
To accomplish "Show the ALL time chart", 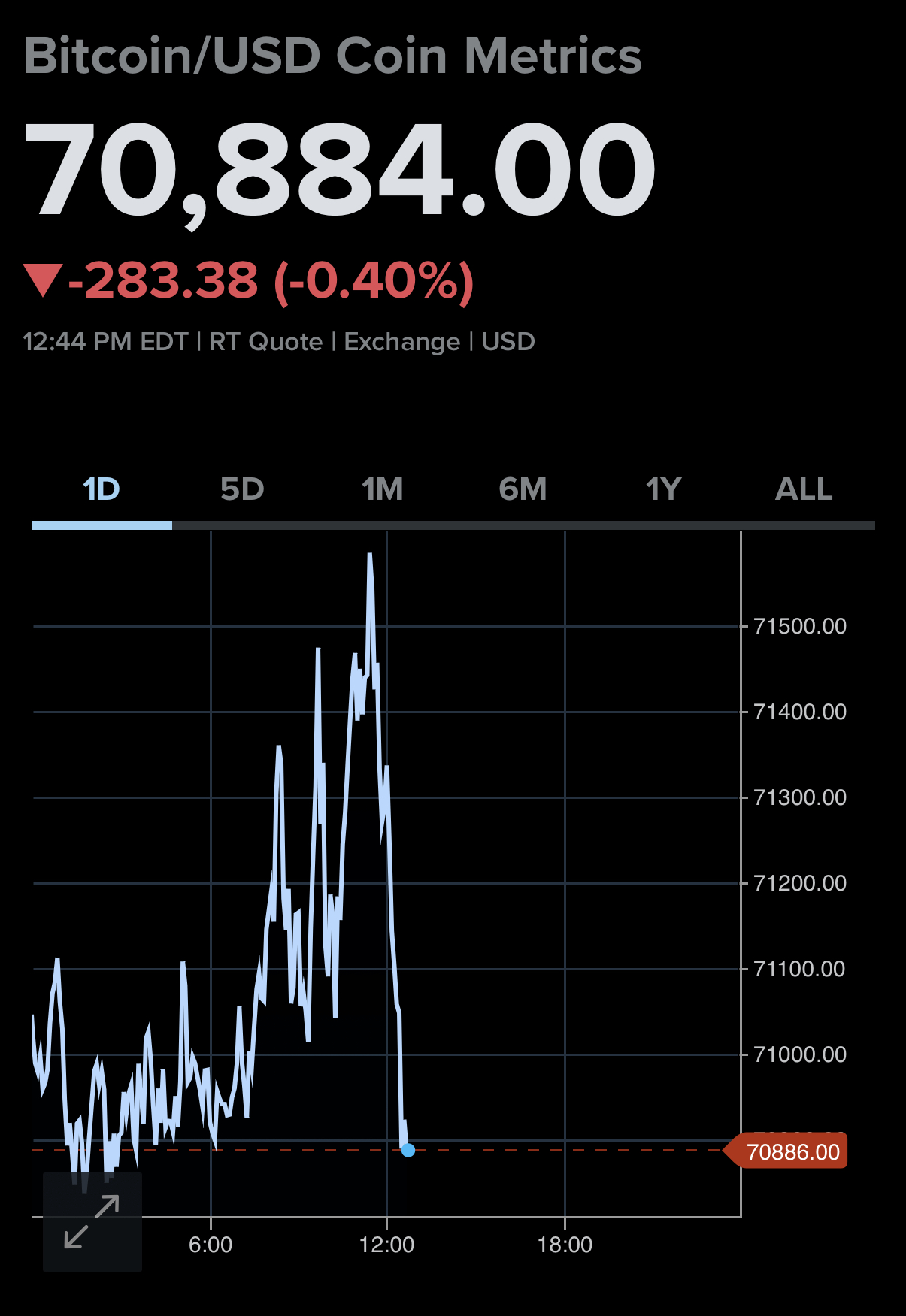I will [x=804, y=489].
